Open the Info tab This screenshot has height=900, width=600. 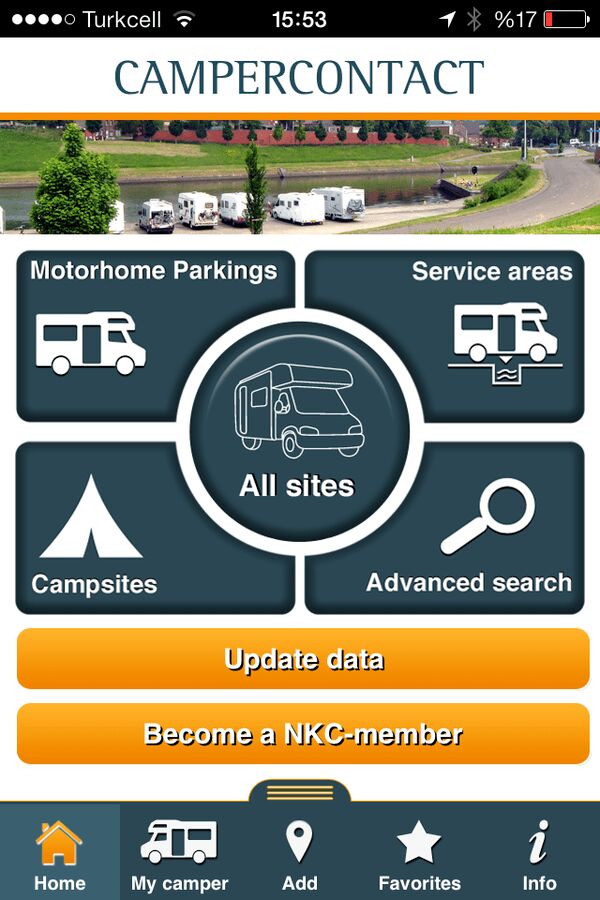539,853
